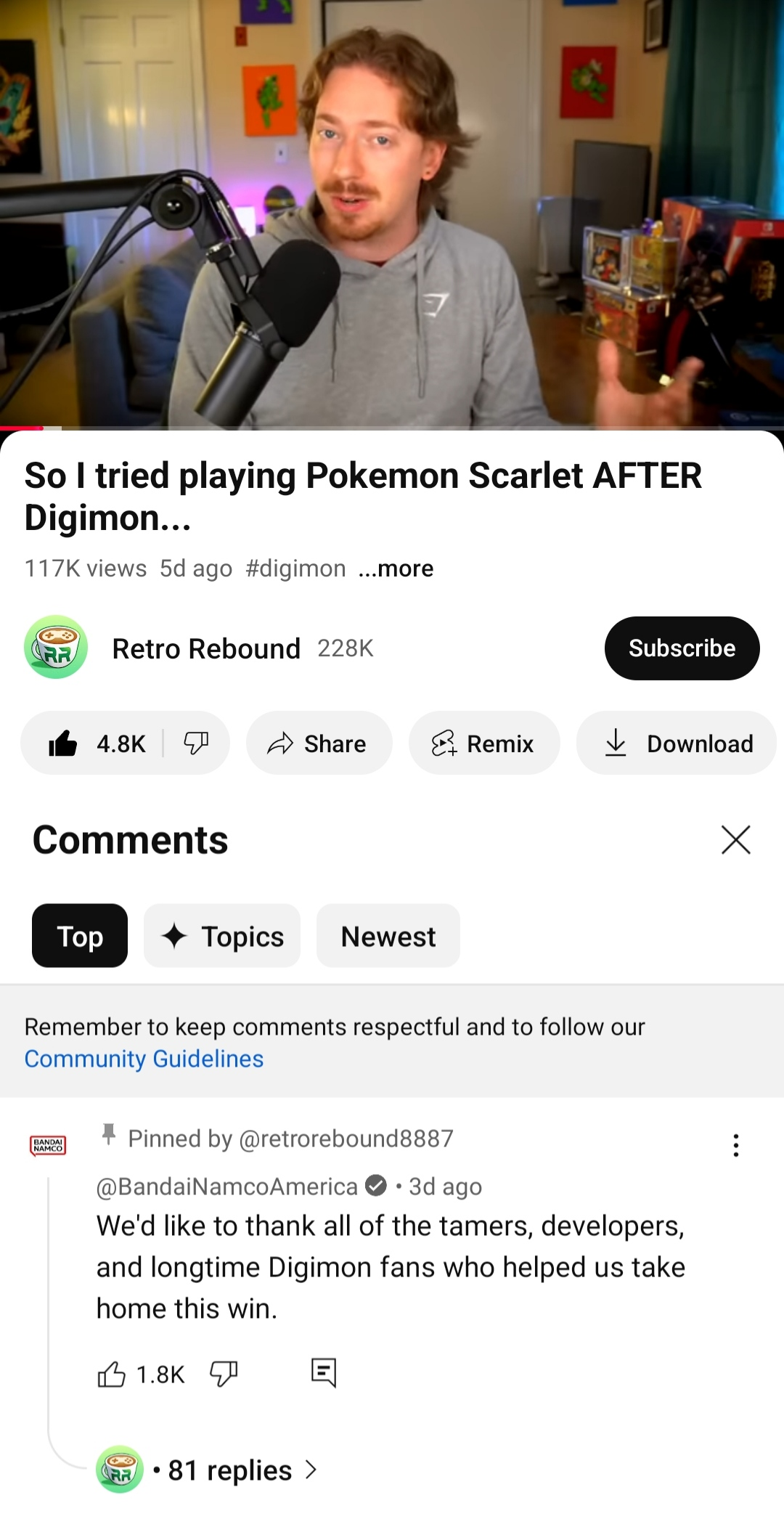Expand video description with ...more
Screen dimensions: 784x1519
click(x=396, y=569)
